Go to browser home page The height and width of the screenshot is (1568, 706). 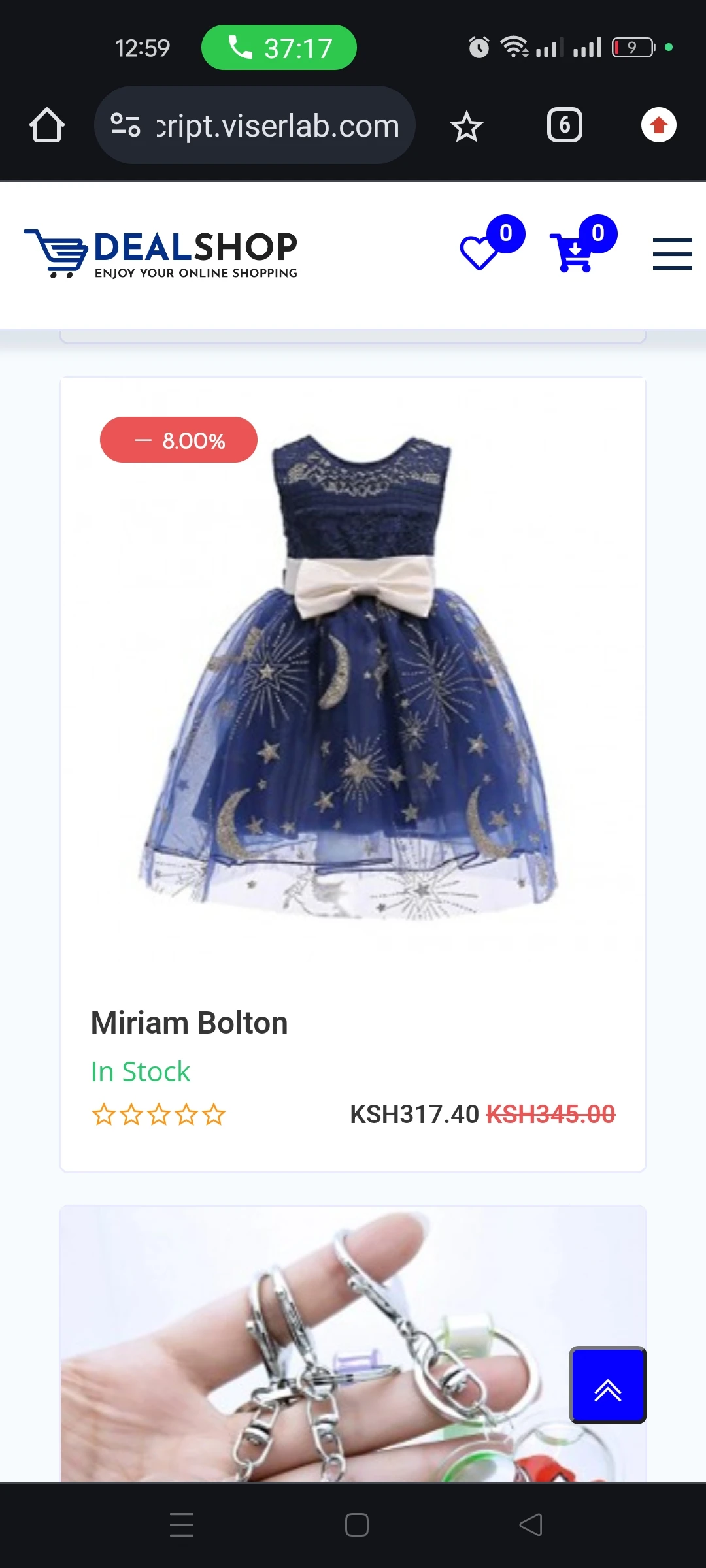click(x=47, y=125)
